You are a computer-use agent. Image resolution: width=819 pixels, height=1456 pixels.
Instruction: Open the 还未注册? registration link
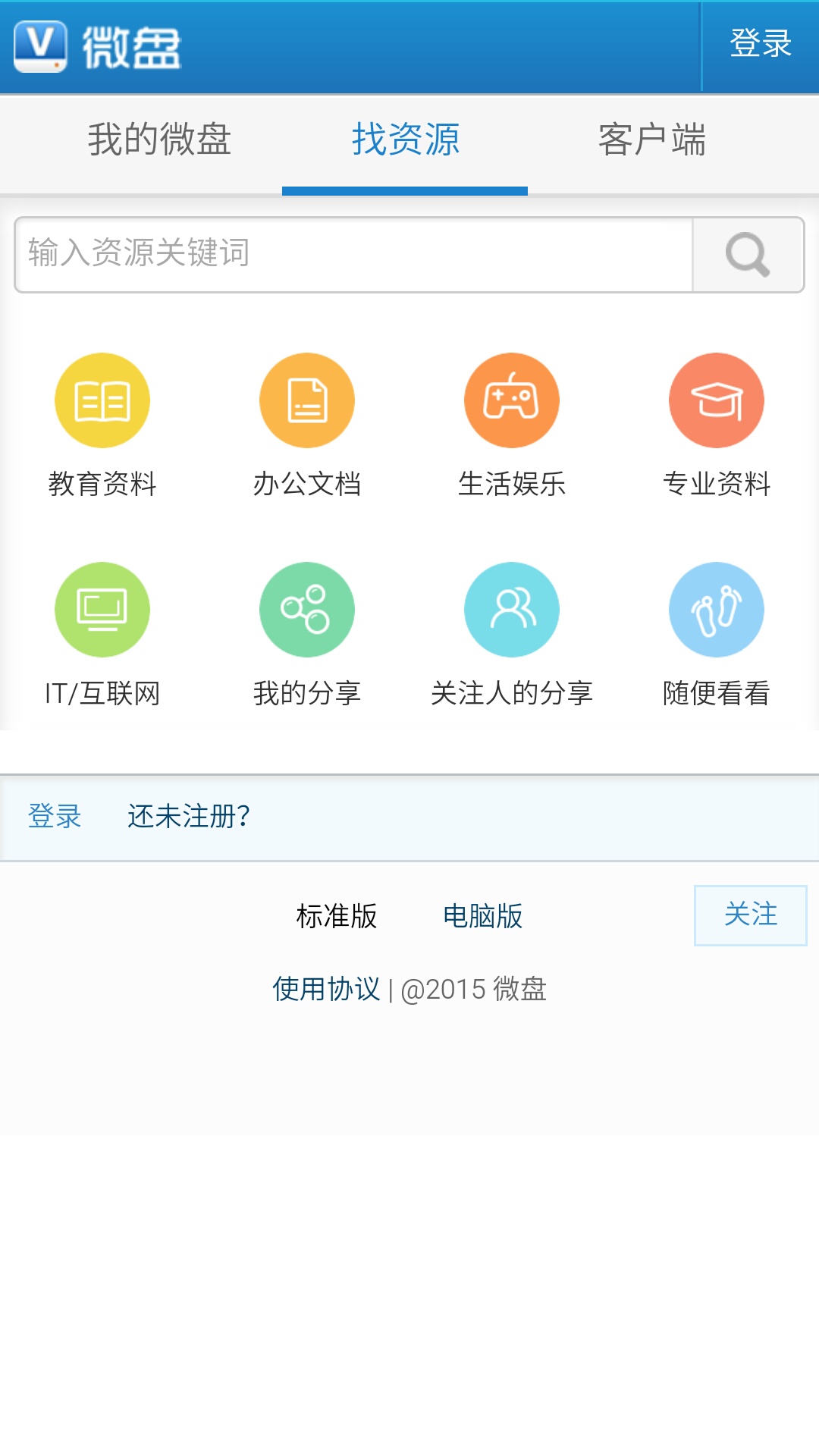187,817
